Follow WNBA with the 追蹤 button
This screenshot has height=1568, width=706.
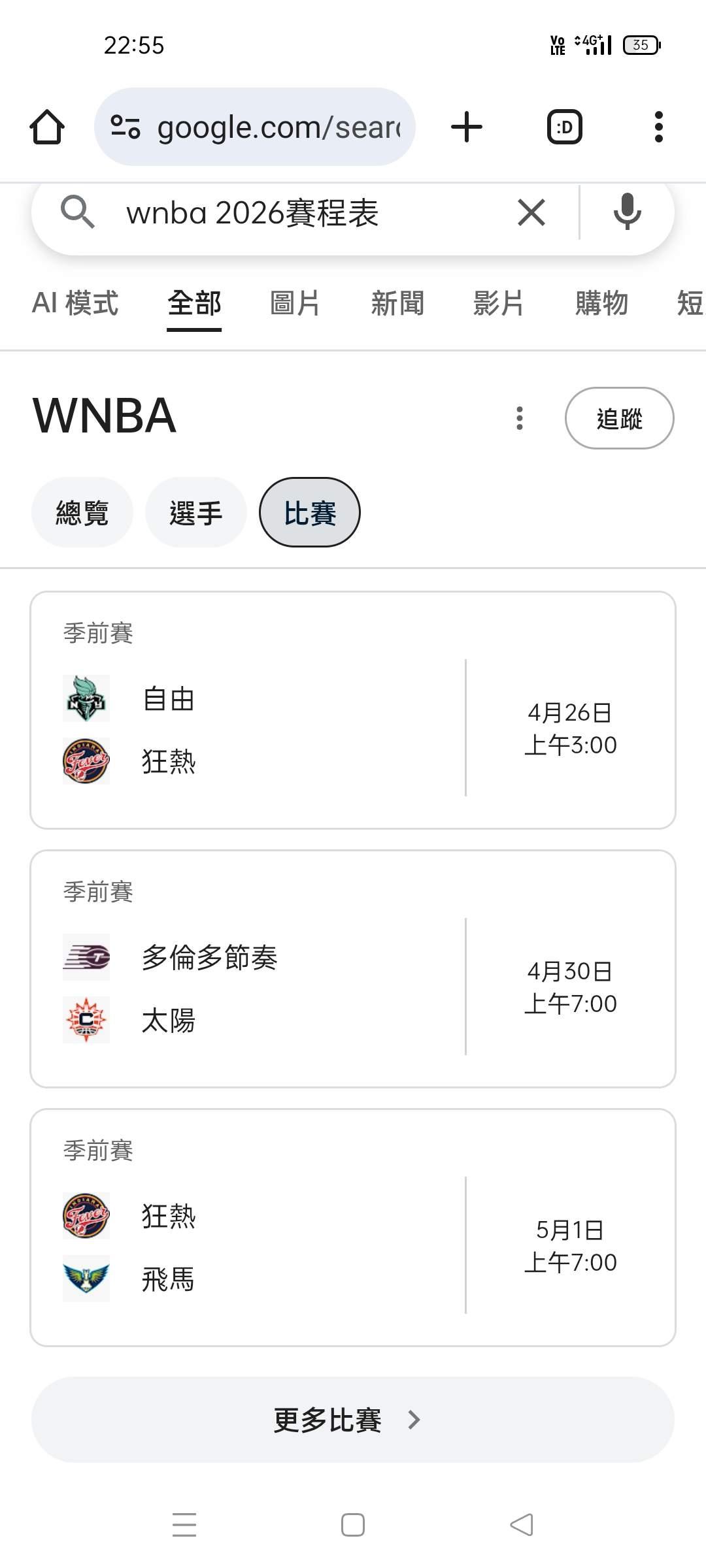pos(619,418)
